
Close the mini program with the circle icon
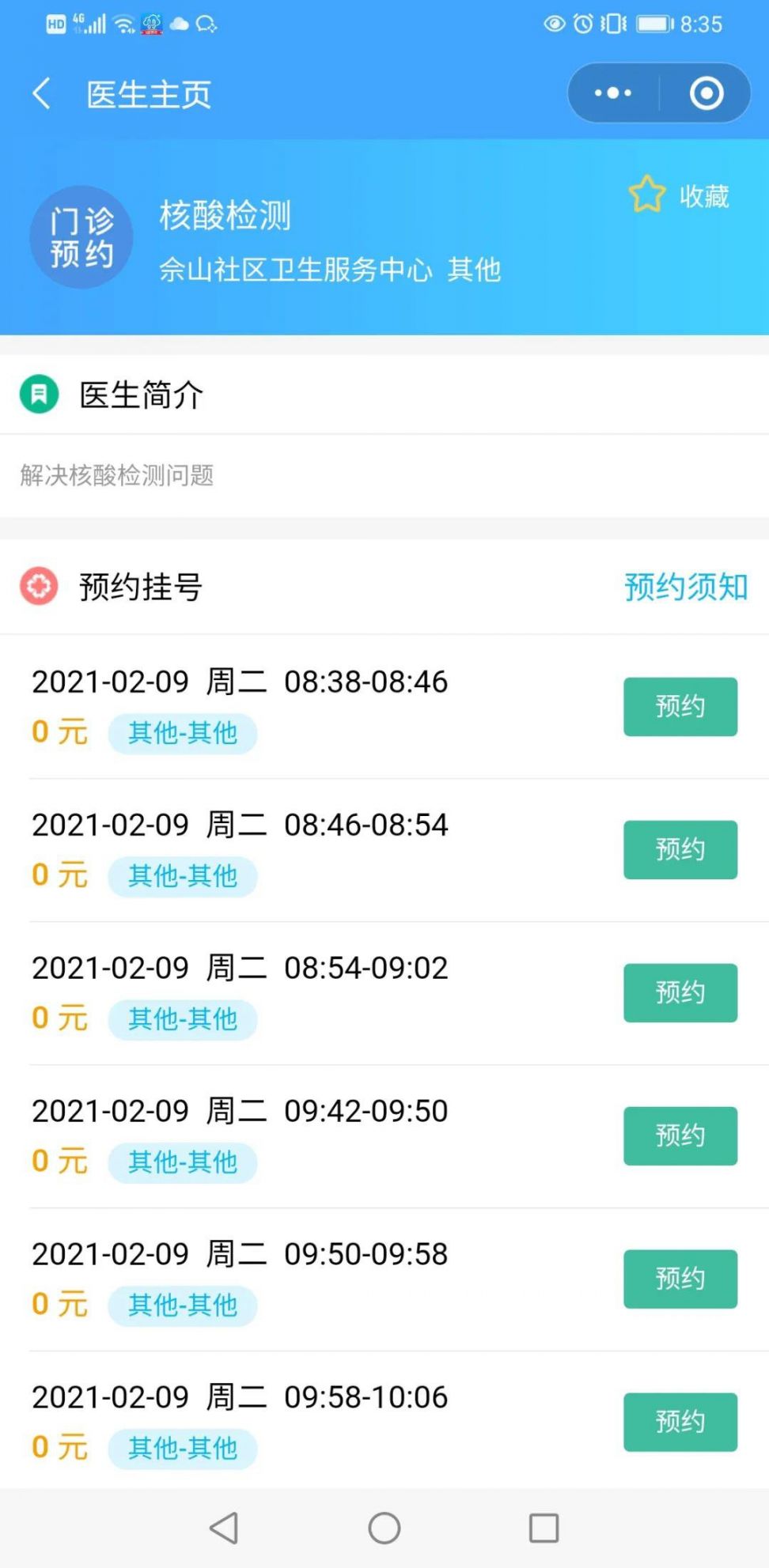(706, 93)
